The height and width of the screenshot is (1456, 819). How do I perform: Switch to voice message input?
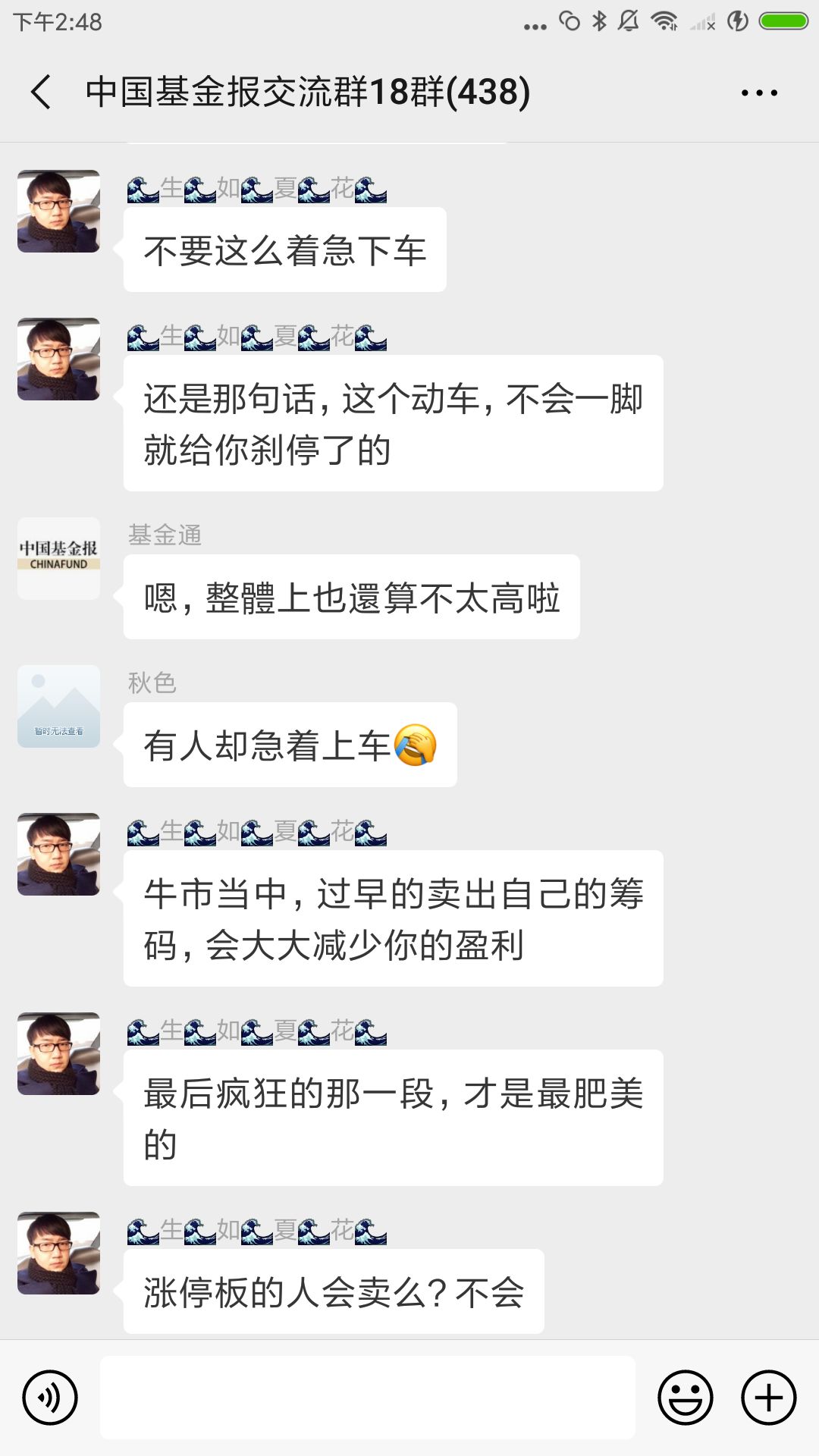[x=50, y=1397]
